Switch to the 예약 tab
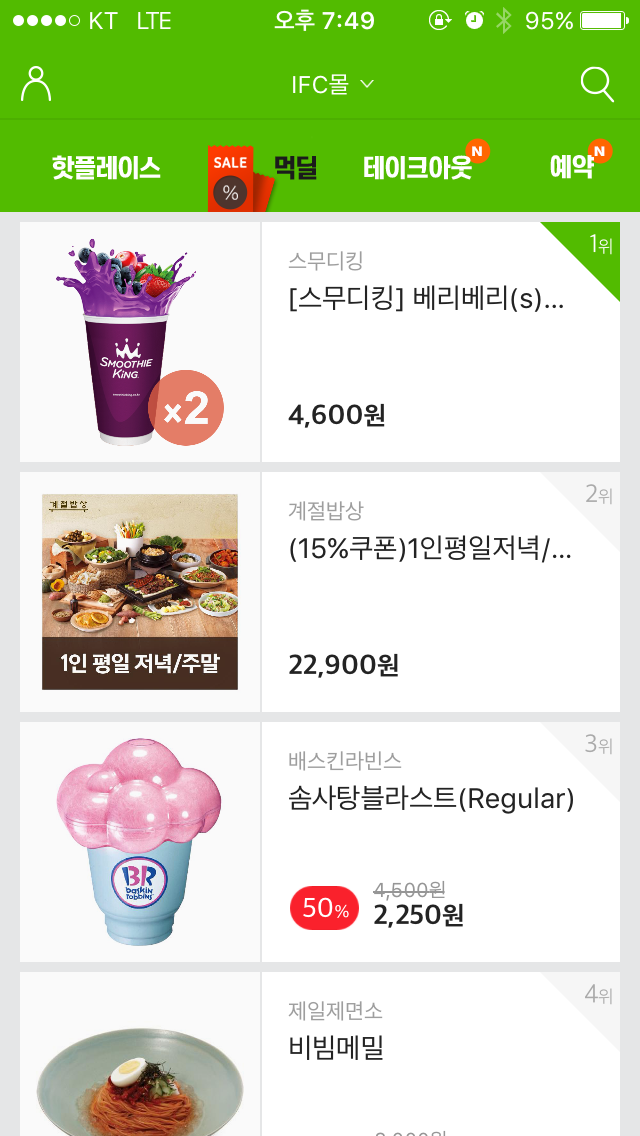640x1136 pixels. pos(573,167)
